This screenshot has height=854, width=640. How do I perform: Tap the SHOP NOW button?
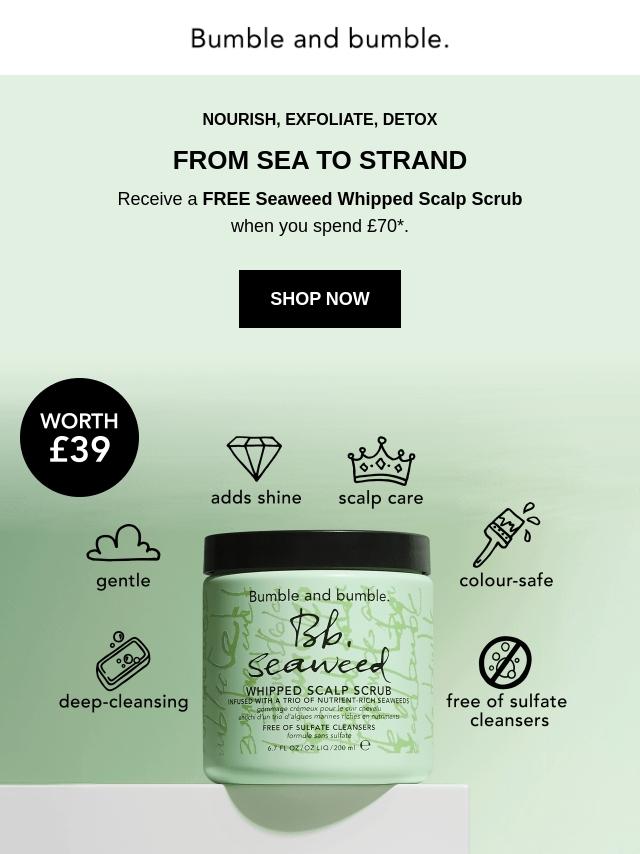tap(319, 299)
